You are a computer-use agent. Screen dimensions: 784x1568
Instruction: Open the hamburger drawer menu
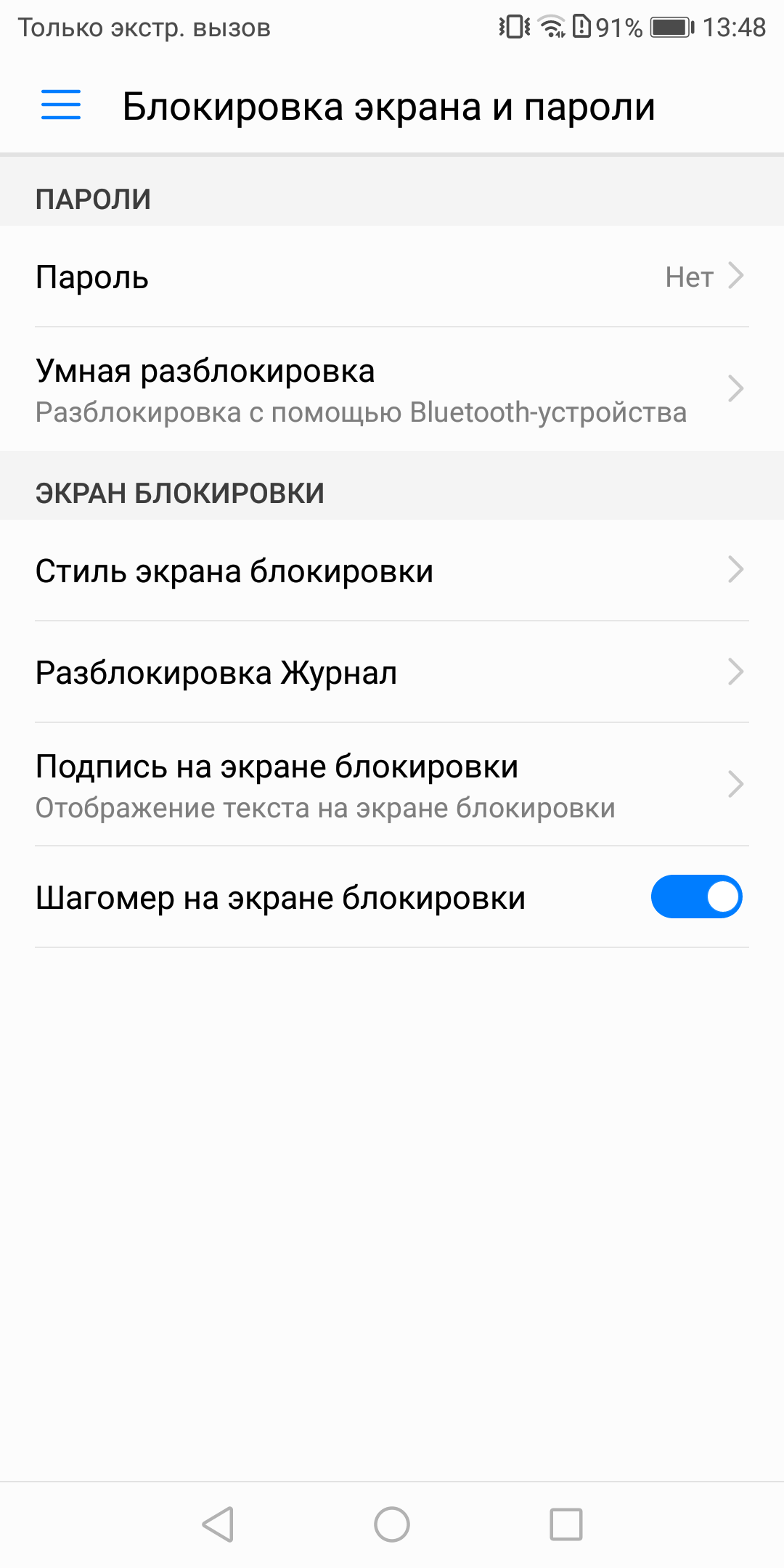[61, 105]
